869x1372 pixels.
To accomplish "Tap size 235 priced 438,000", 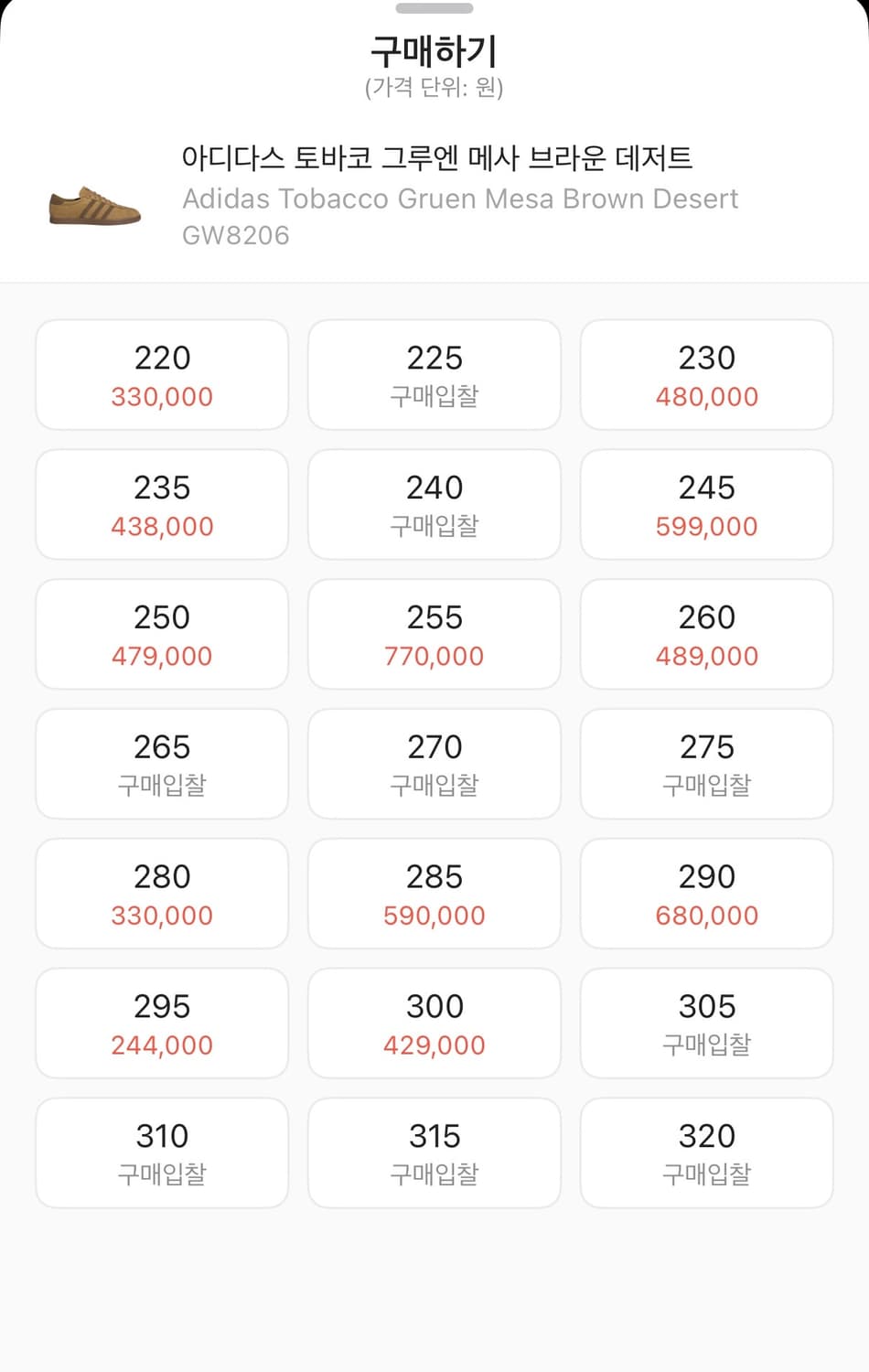I will 161,505.
